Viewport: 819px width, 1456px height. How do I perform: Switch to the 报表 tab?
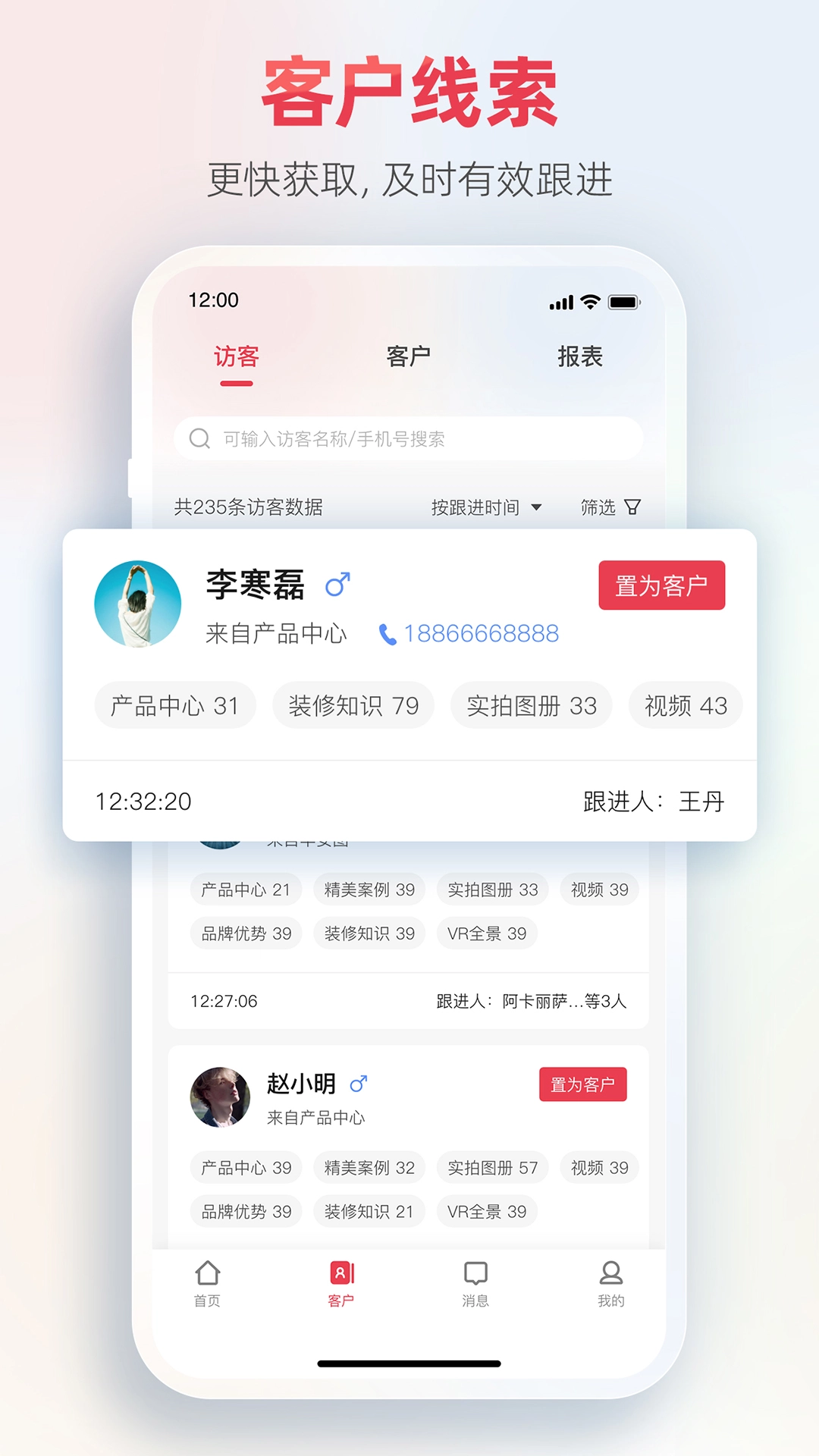pos(580,356)
